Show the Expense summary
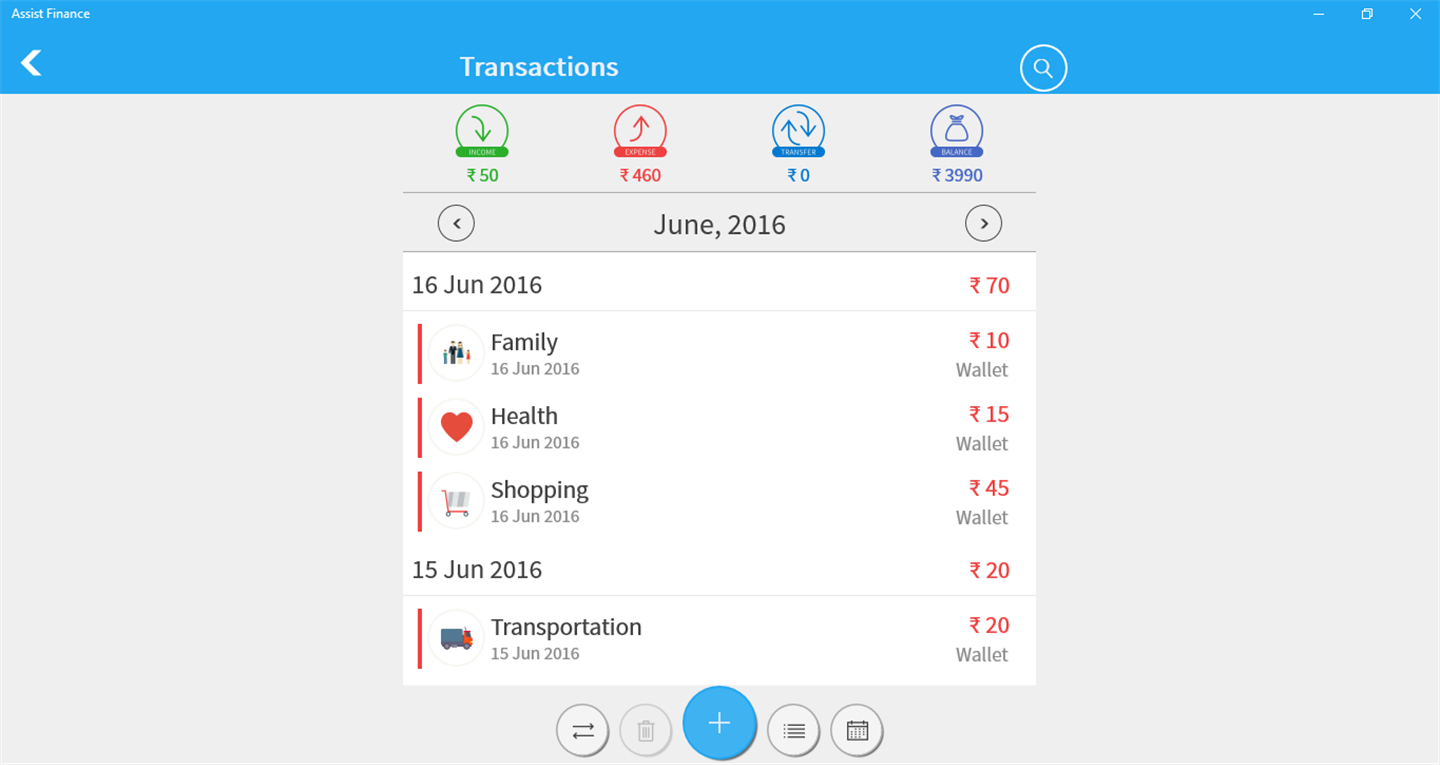 point(640,132)
